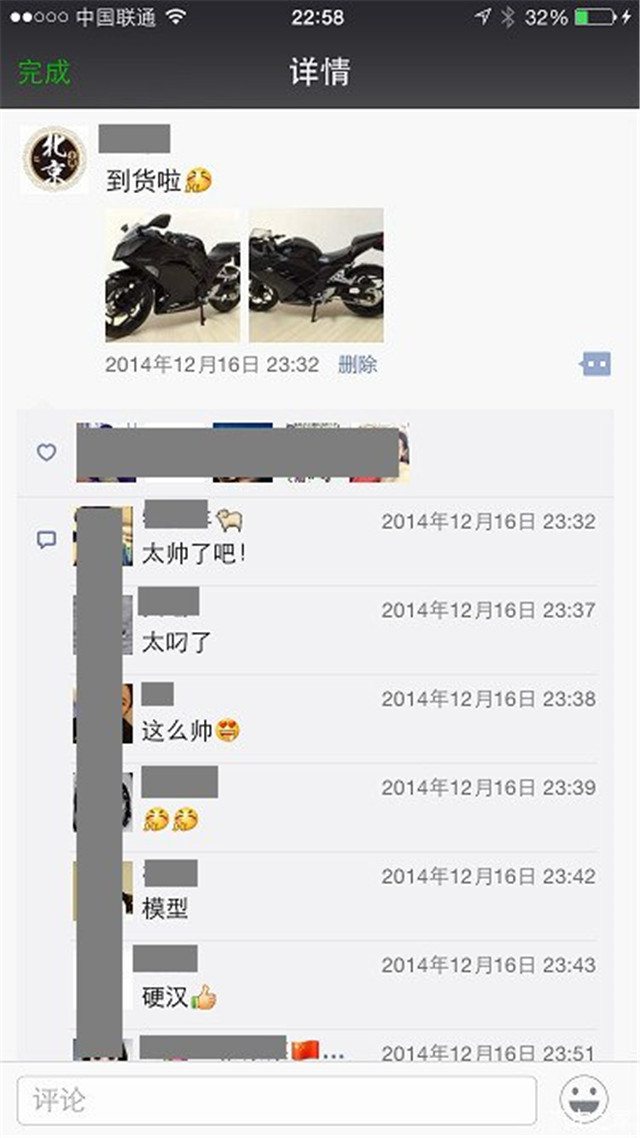
Task: Tap the poster's 北京 avatar
Action: [54, 159]
